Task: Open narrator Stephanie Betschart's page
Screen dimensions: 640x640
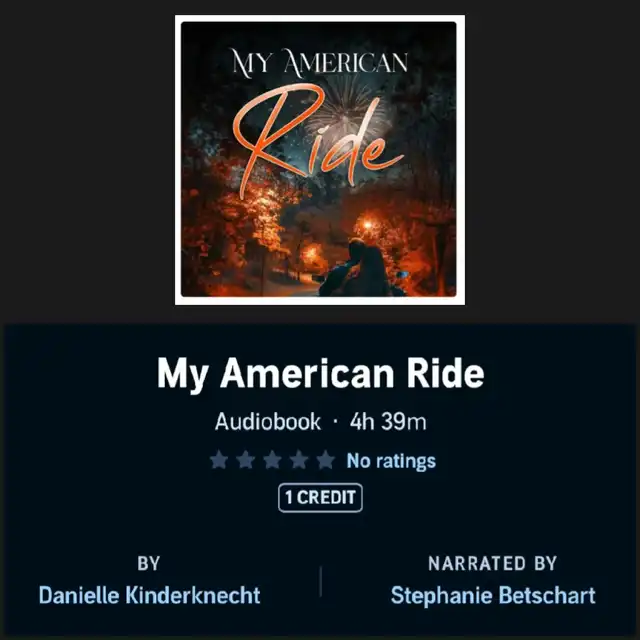Action: click(x=492, y=595)
